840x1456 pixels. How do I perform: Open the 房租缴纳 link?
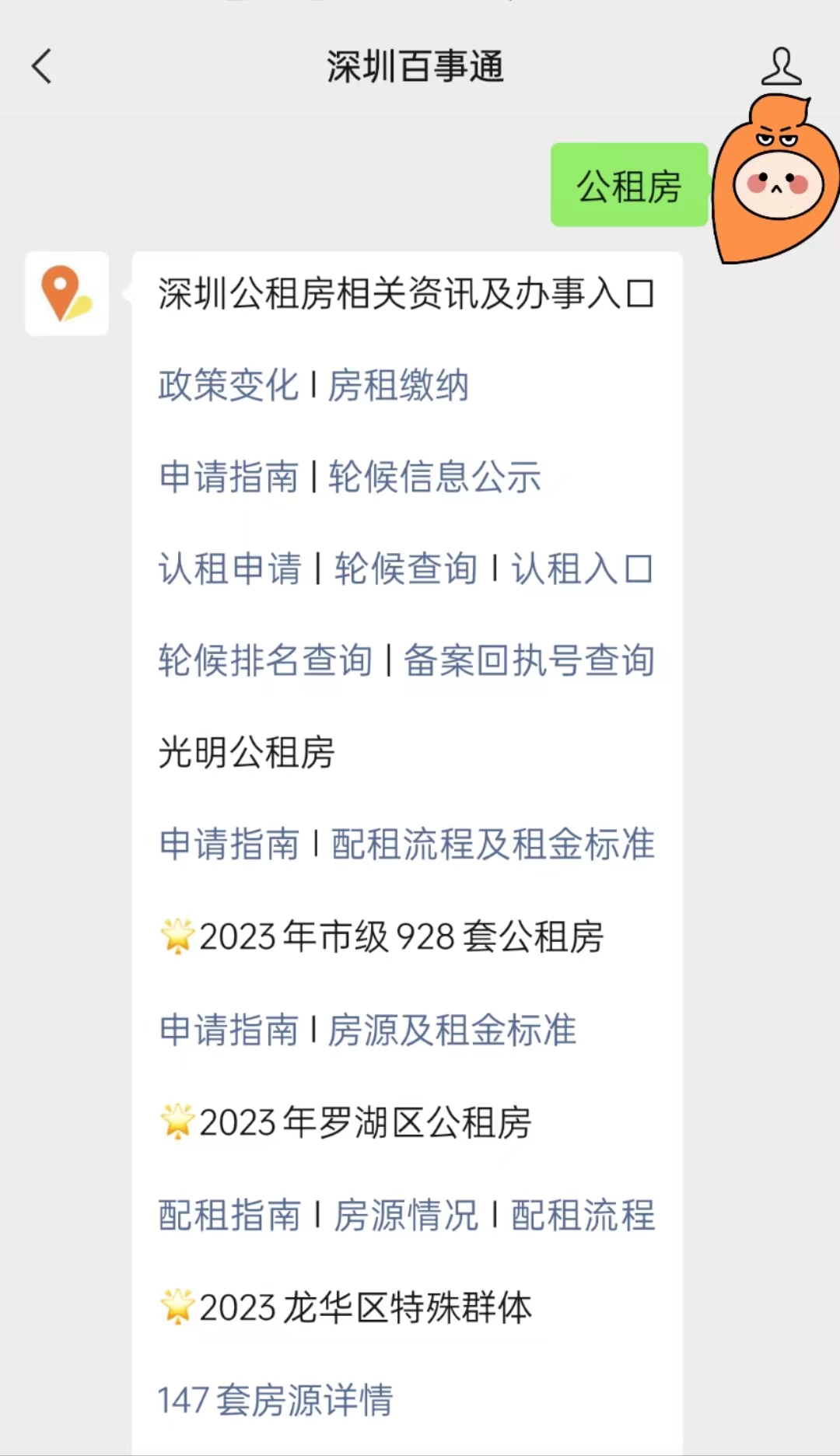click(398, 385)
